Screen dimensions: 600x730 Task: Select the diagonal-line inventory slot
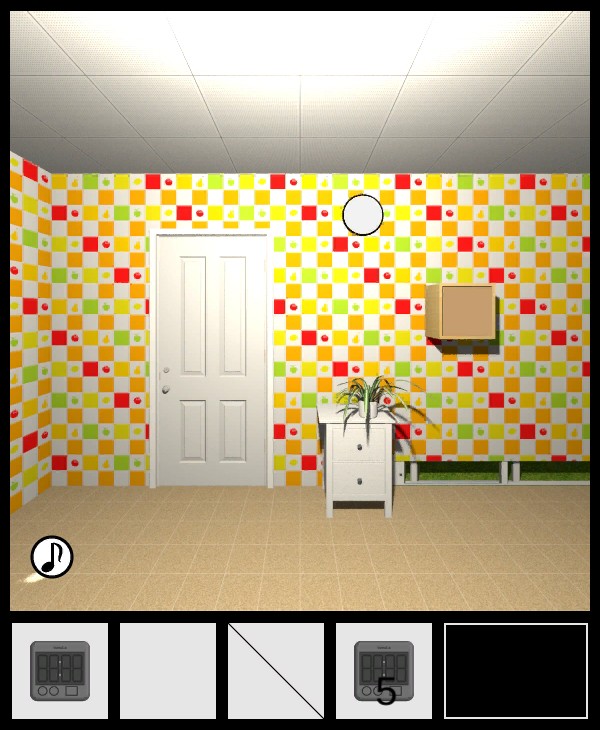(276, 670)
